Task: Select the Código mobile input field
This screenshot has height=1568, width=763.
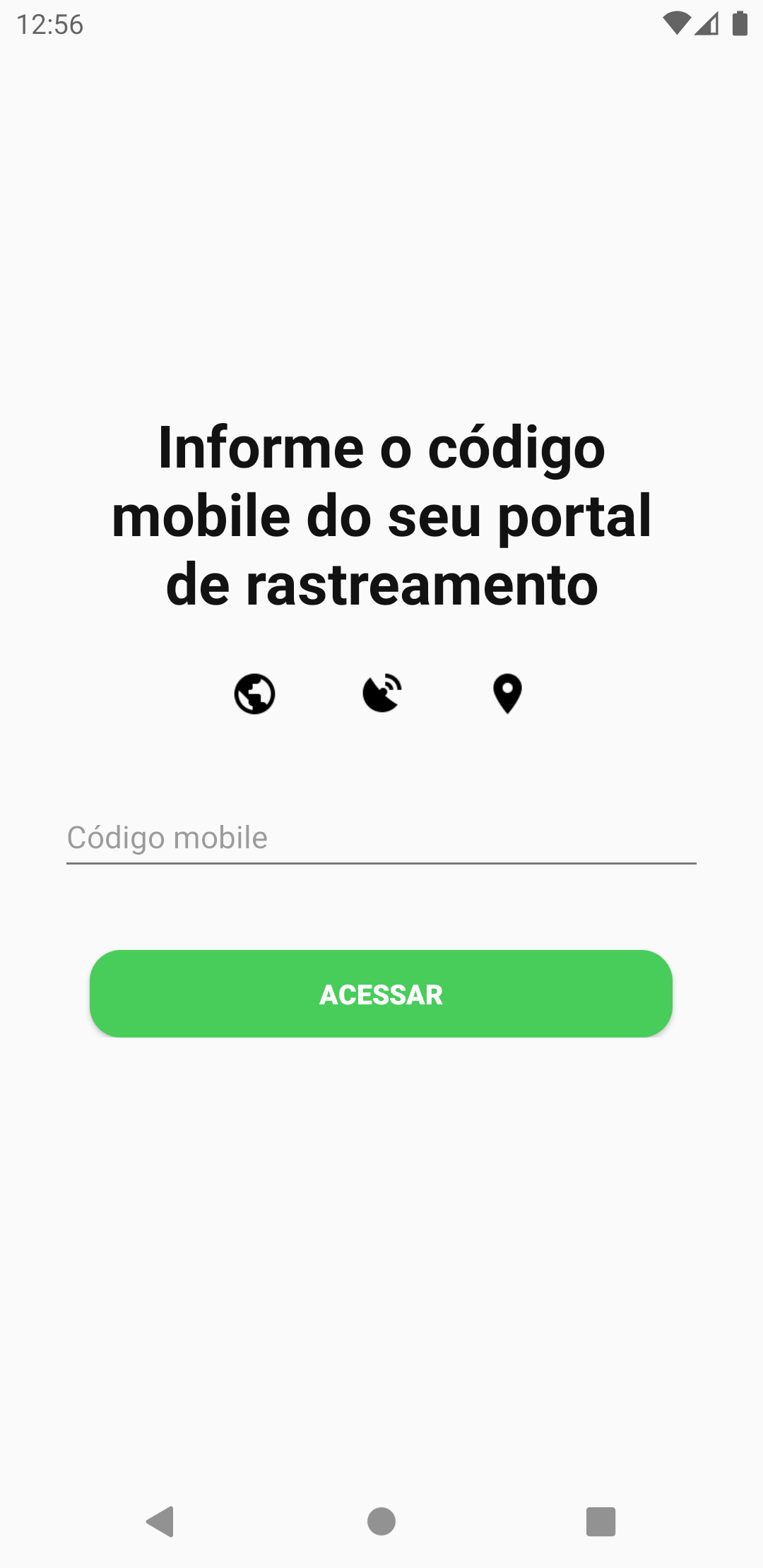Action: coord(381,837)
